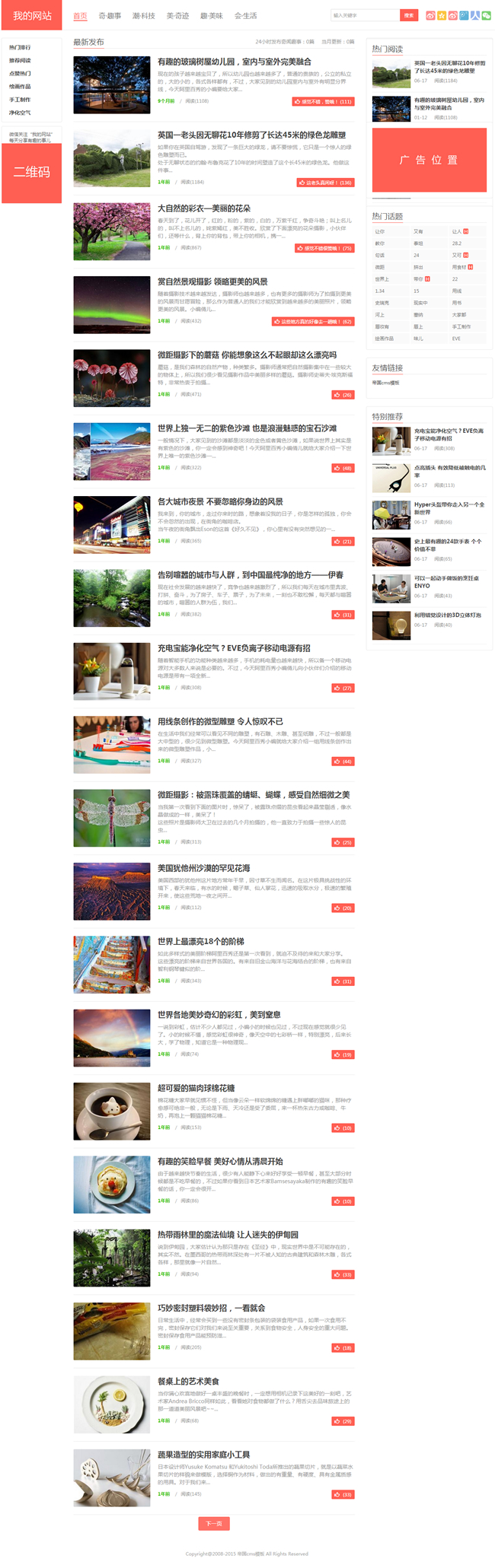The image size is (495, 1568).
Task: Tap the red 搜索 search button
Action: 409,15
